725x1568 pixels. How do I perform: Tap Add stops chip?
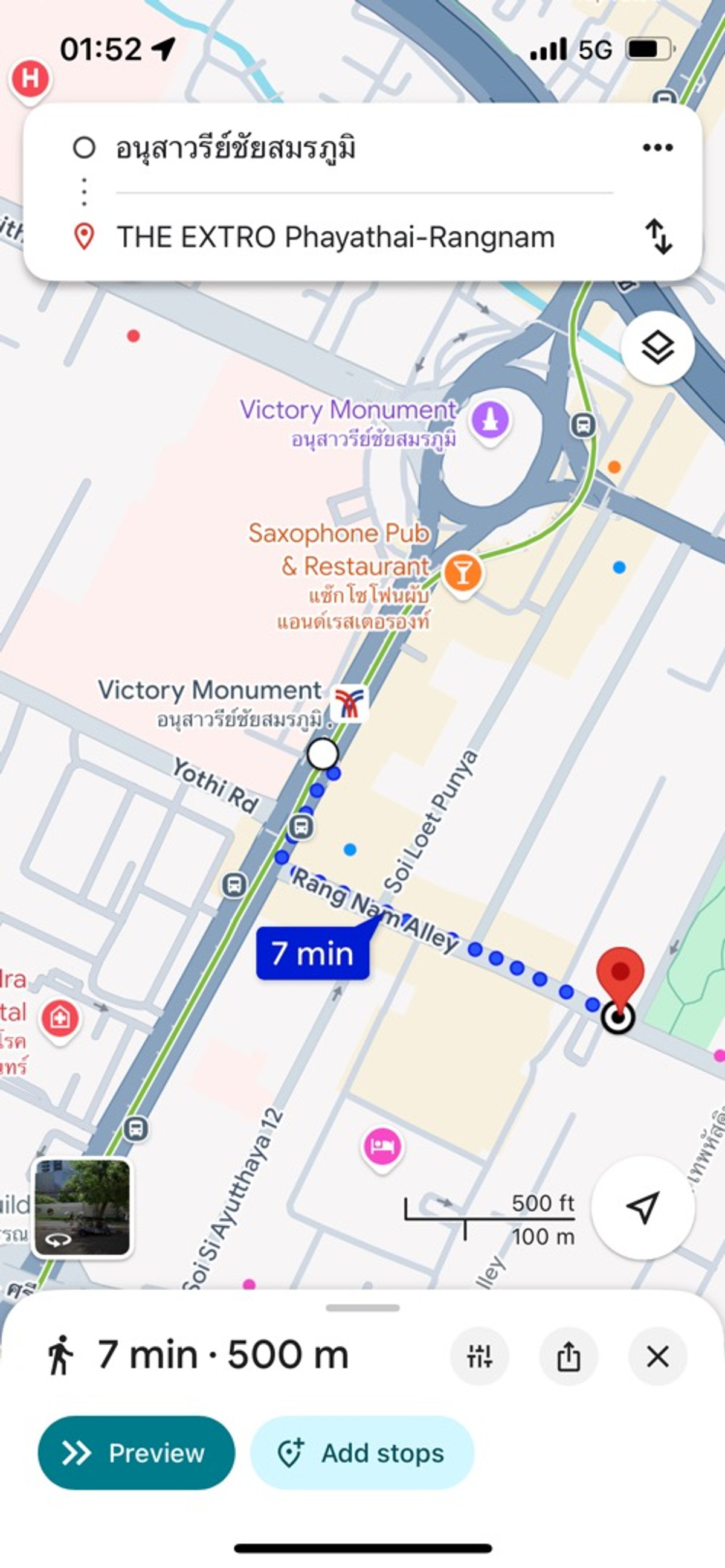tap(362, 1453)
